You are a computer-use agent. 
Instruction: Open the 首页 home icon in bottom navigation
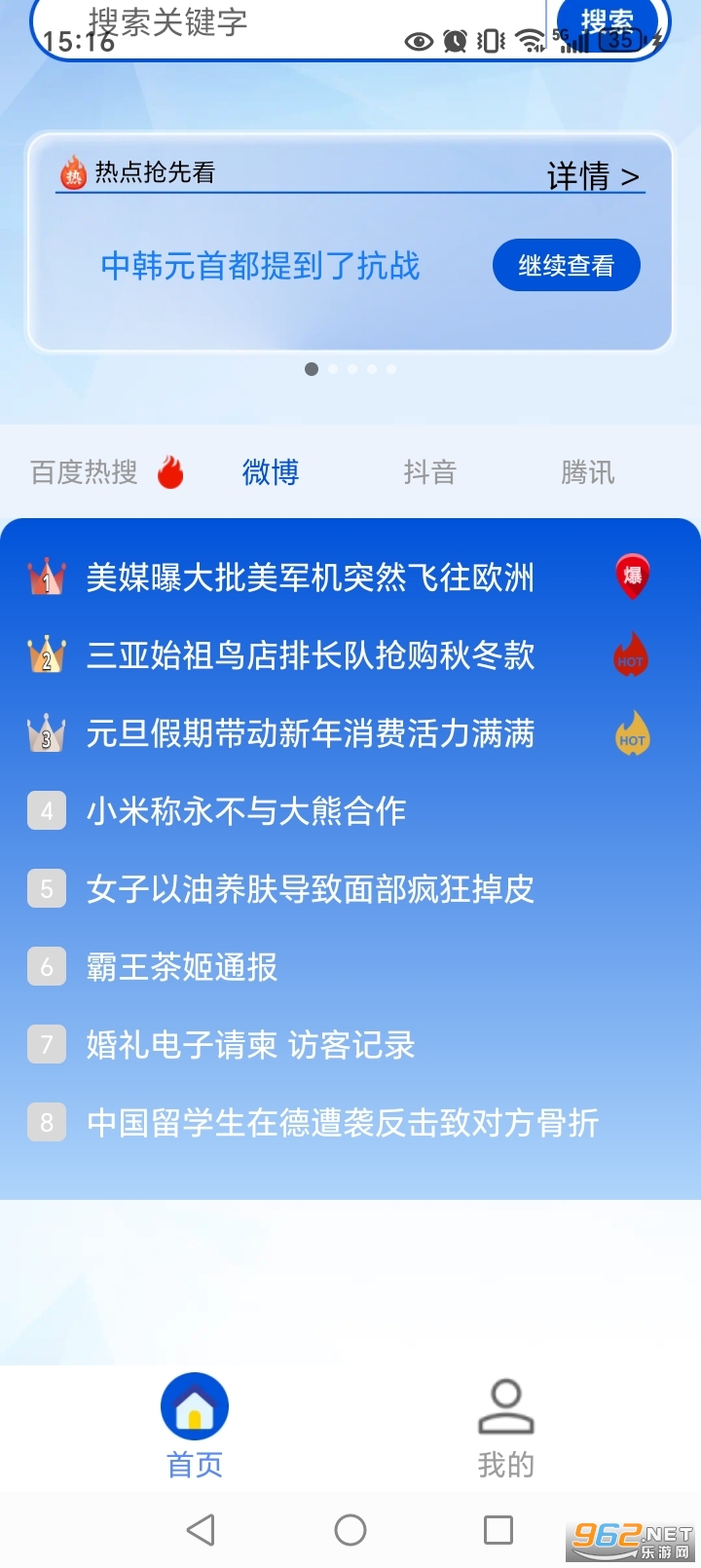click(x=194, y=1406)
